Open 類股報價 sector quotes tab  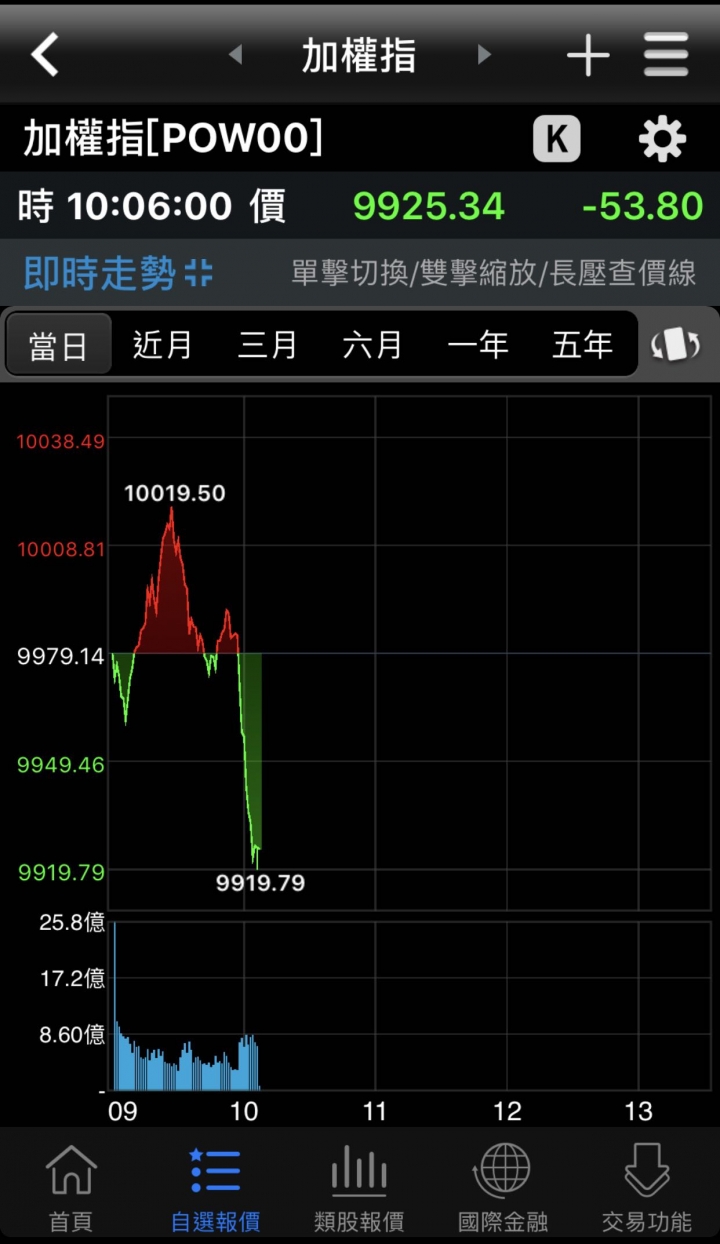[x=359, y=1187]
